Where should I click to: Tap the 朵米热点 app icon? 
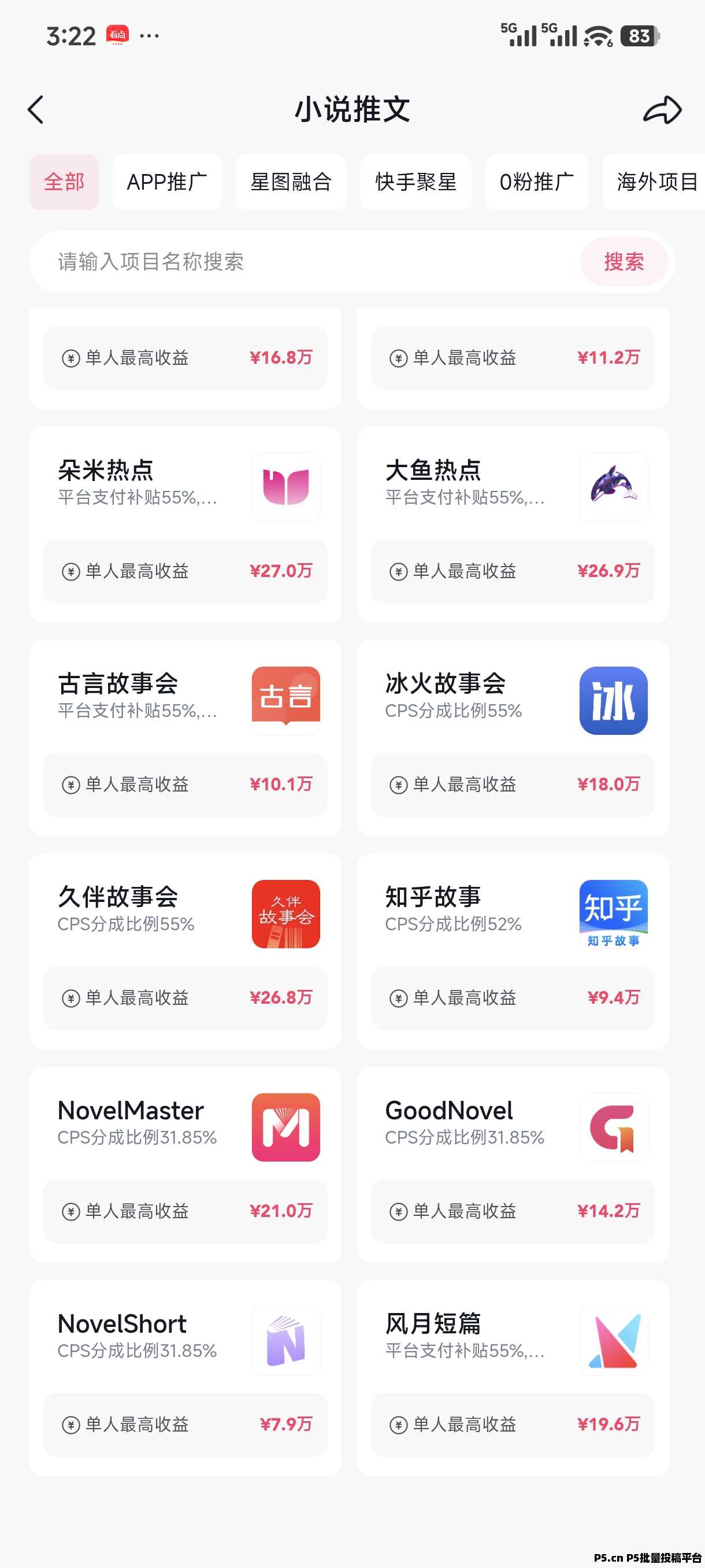(x=285, y=487)
